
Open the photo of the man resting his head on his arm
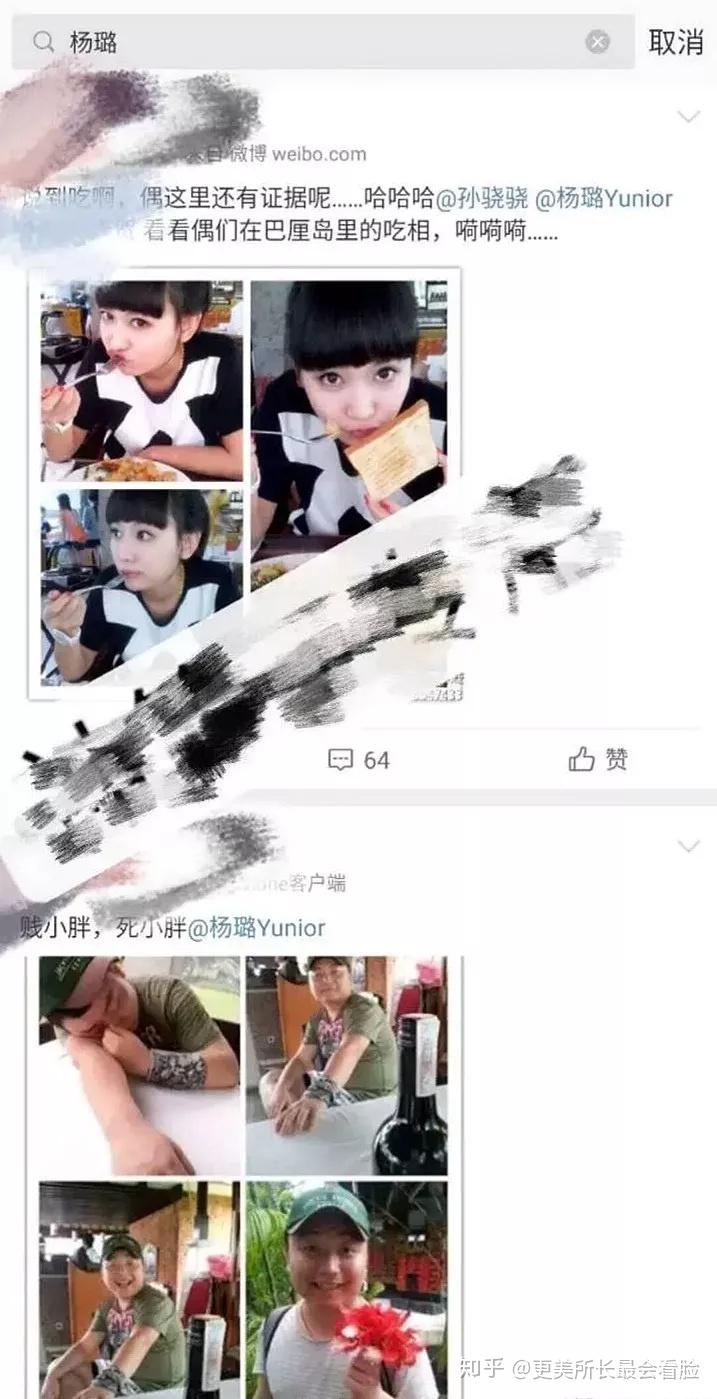pyautogui.click(x=139, y=1065)
